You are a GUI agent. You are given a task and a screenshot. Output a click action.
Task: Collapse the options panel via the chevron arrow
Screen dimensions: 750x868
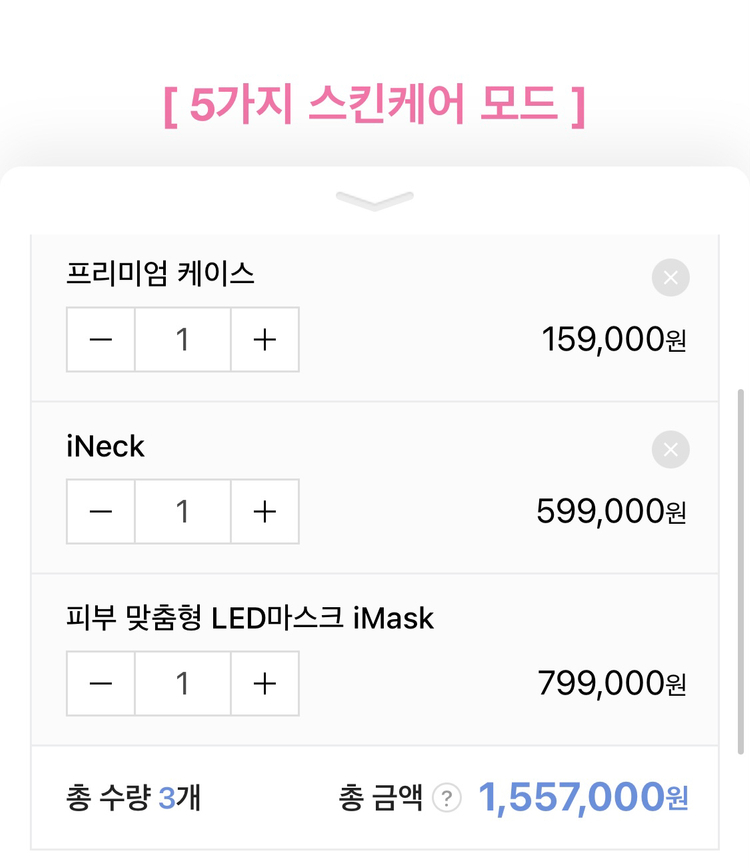[x=375, y=200]
